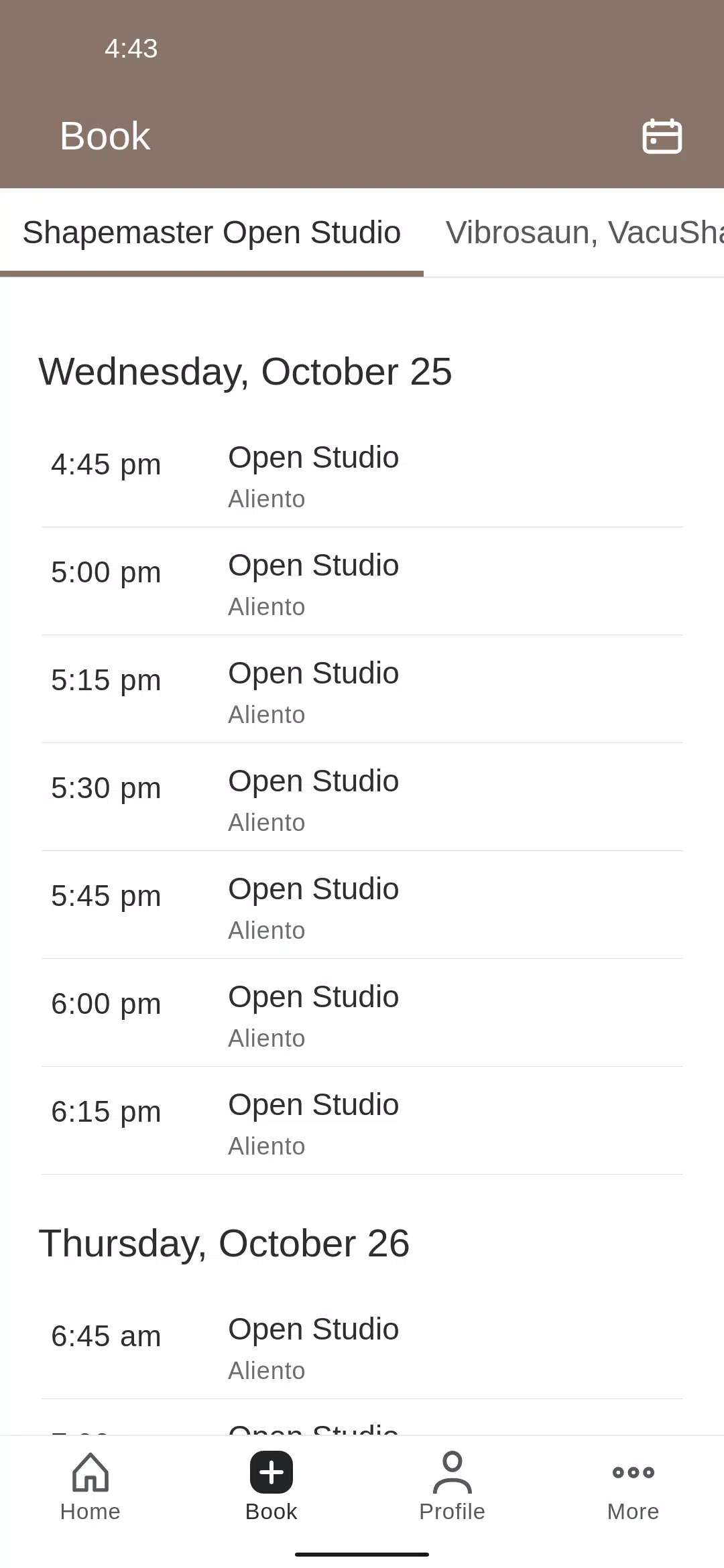Viewport: 724px width, 1568px height.
Task: Select the Shapemaster Open Studio tab
Action: [212, 233]
